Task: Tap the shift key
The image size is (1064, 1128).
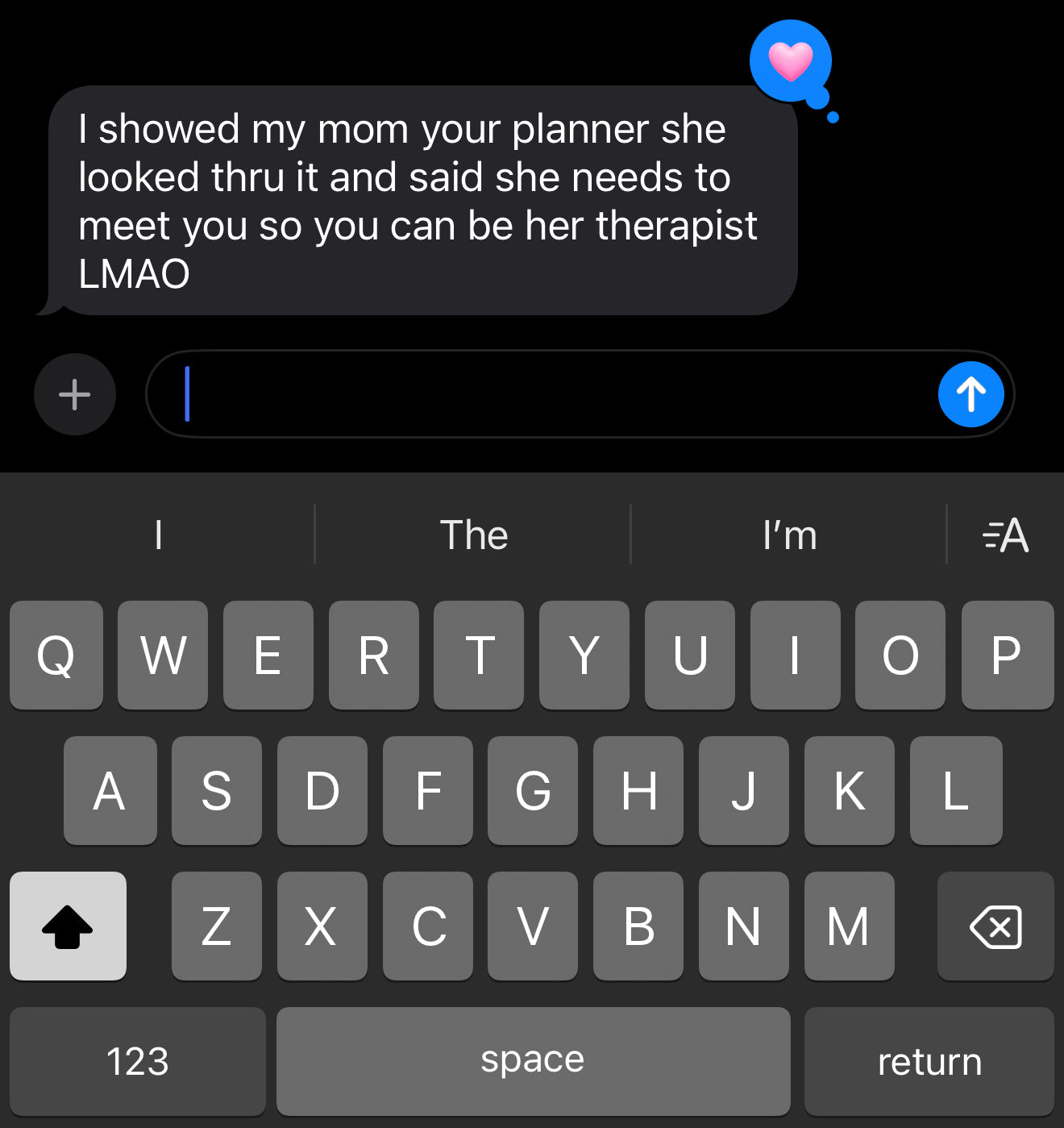Action: [x=68, y=926]
